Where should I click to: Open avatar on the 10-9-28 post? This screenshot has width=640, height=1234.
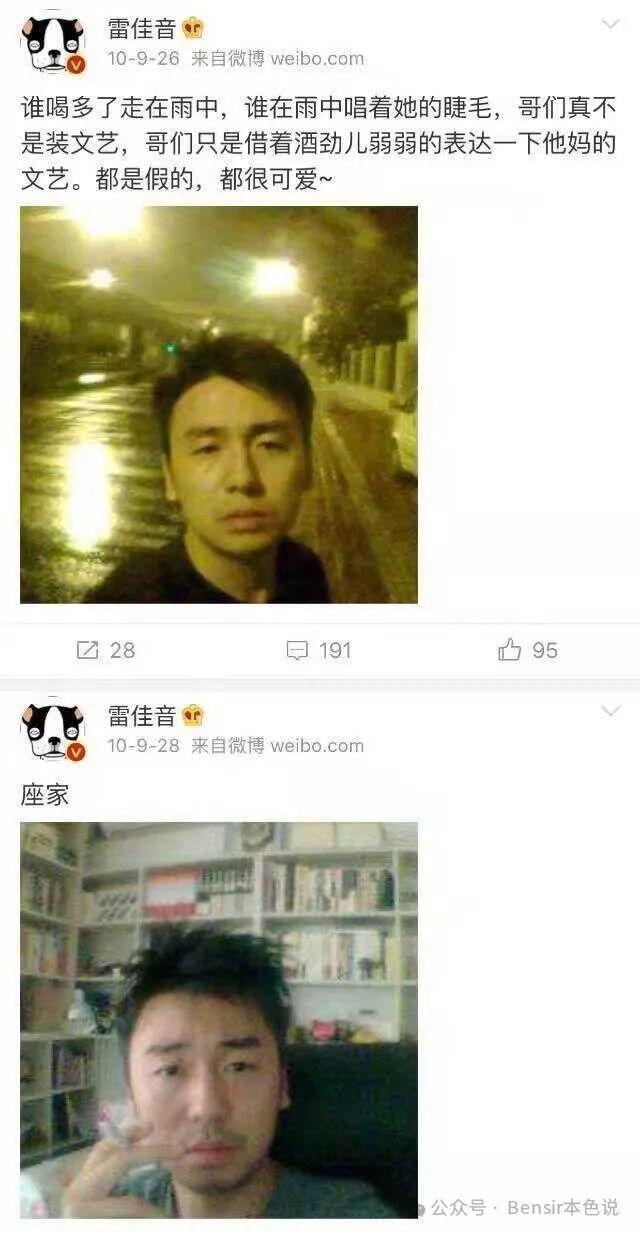[x=53, y=730]
